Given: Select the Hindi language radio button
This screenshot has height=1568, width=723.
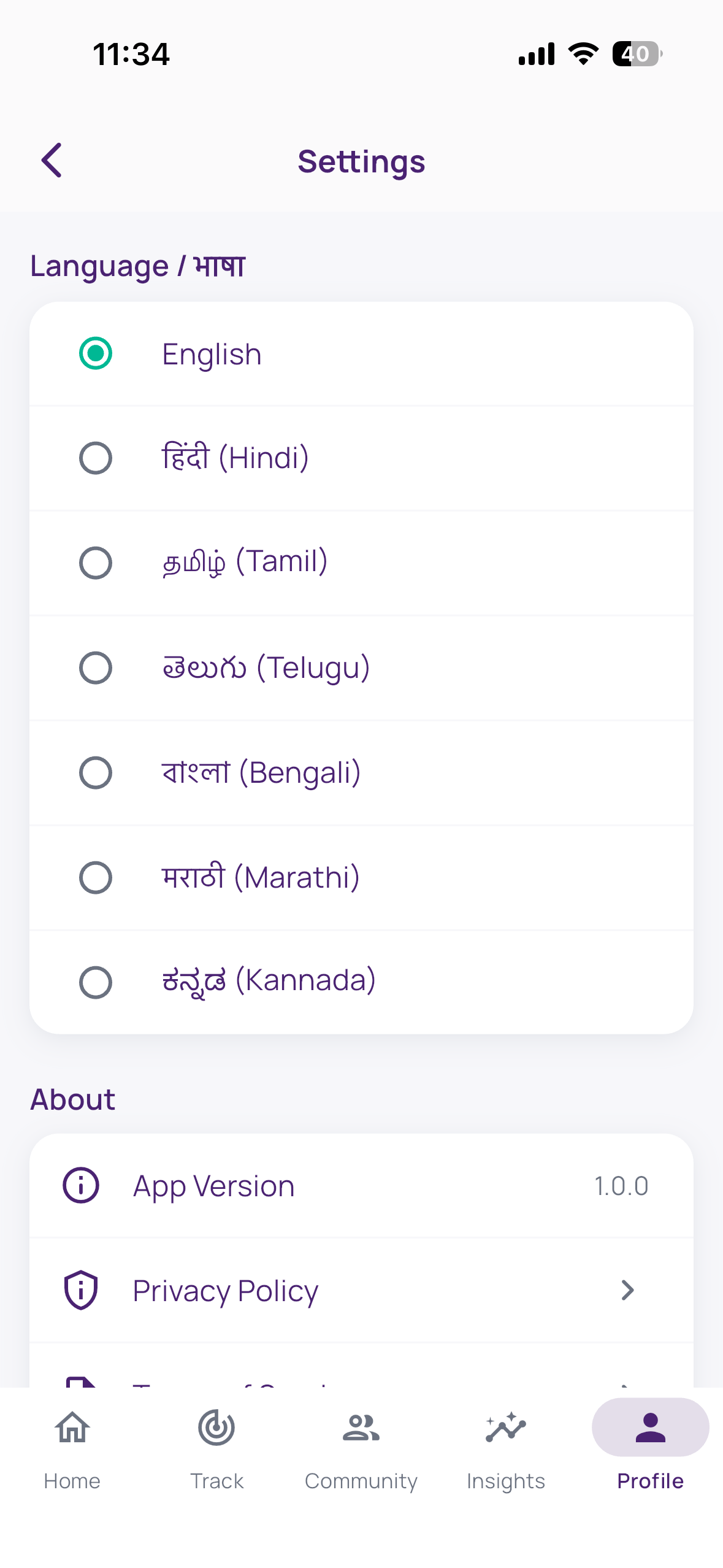Looking at the screenshot, I should pos(95,458).
